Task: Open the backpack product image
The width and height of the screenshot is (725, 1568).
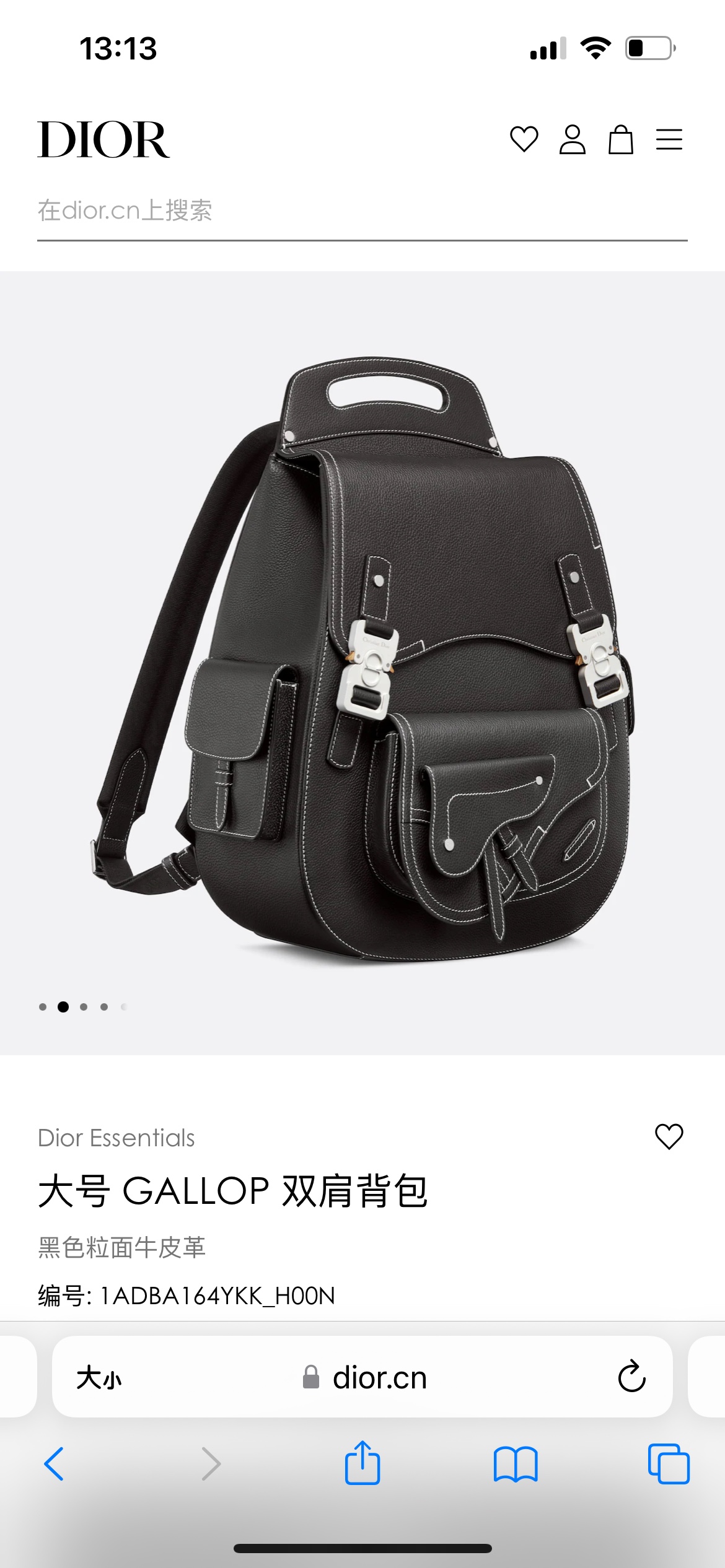Action: 362,660
